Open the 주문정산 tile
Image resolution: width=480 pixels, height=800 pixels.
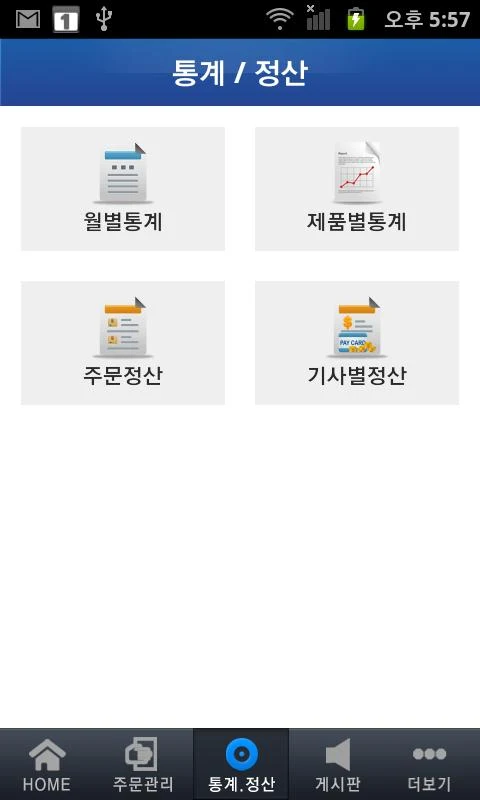(123, 343)
